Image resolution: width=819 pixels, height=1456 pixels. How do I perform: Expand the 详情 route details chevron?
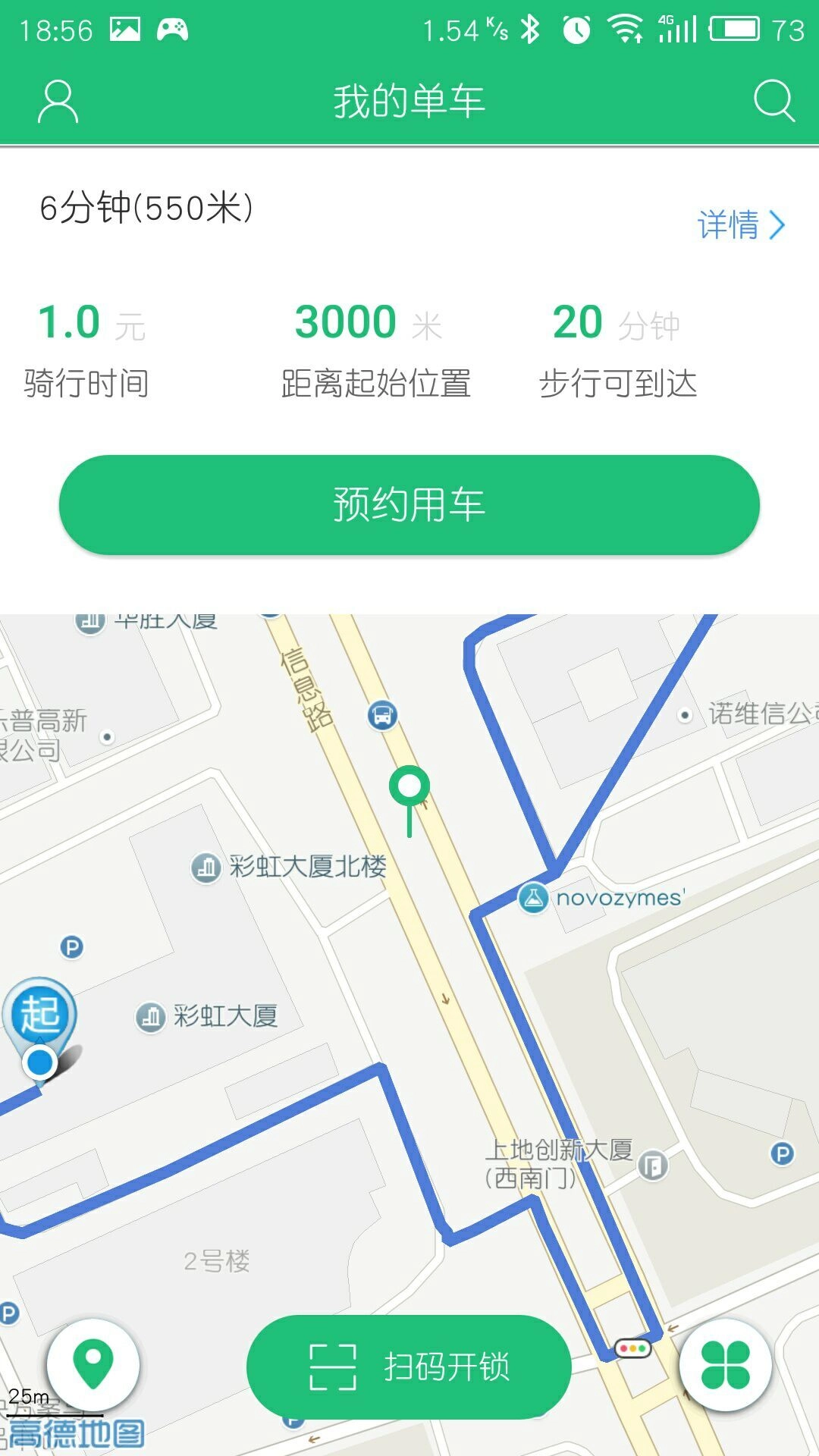[x=739, y=225]
